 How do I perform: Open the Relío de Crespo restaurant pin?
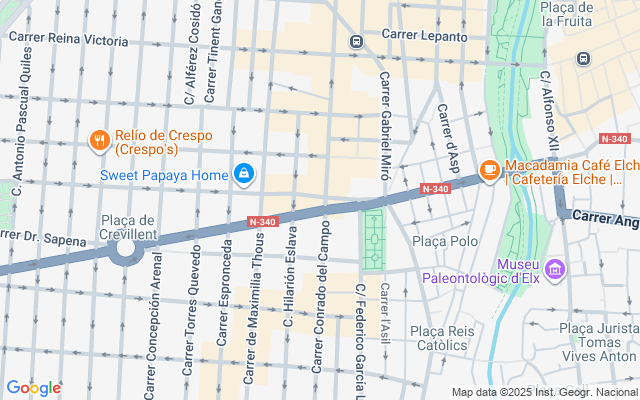coord(100,141)
